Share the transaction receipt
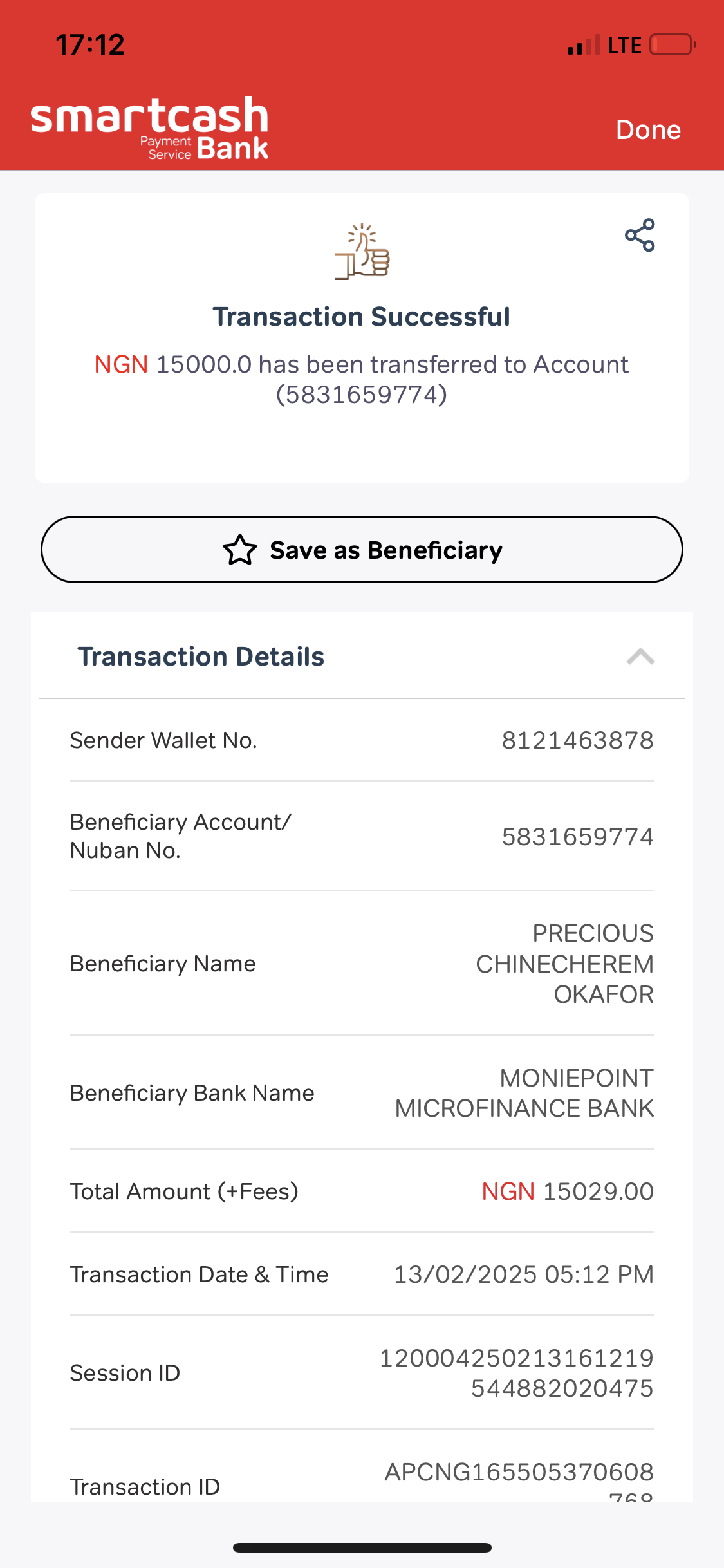724x1568 pixels. (x=640, y=235)
